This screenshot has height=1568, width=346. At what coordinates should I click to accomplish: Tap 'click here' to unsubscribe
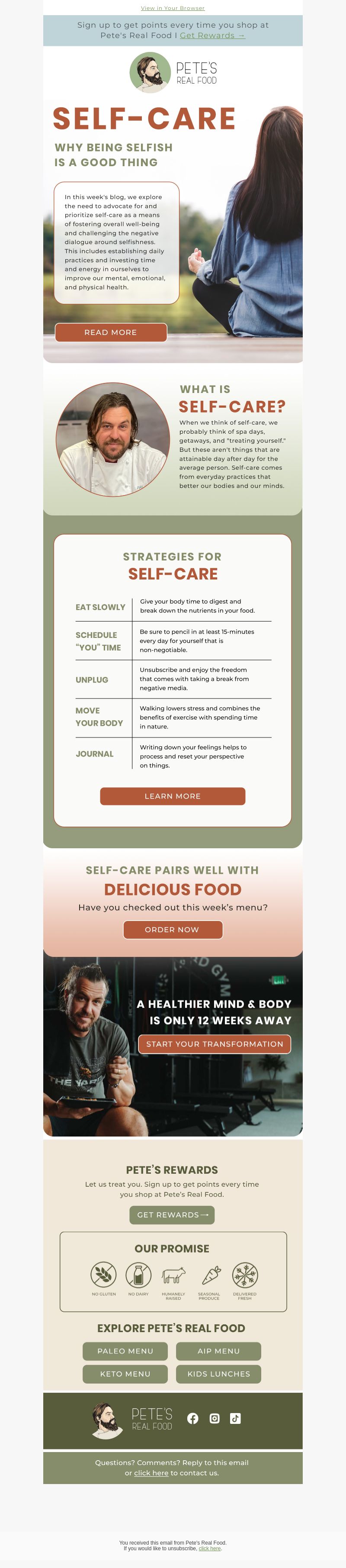tap(209, 1548)
